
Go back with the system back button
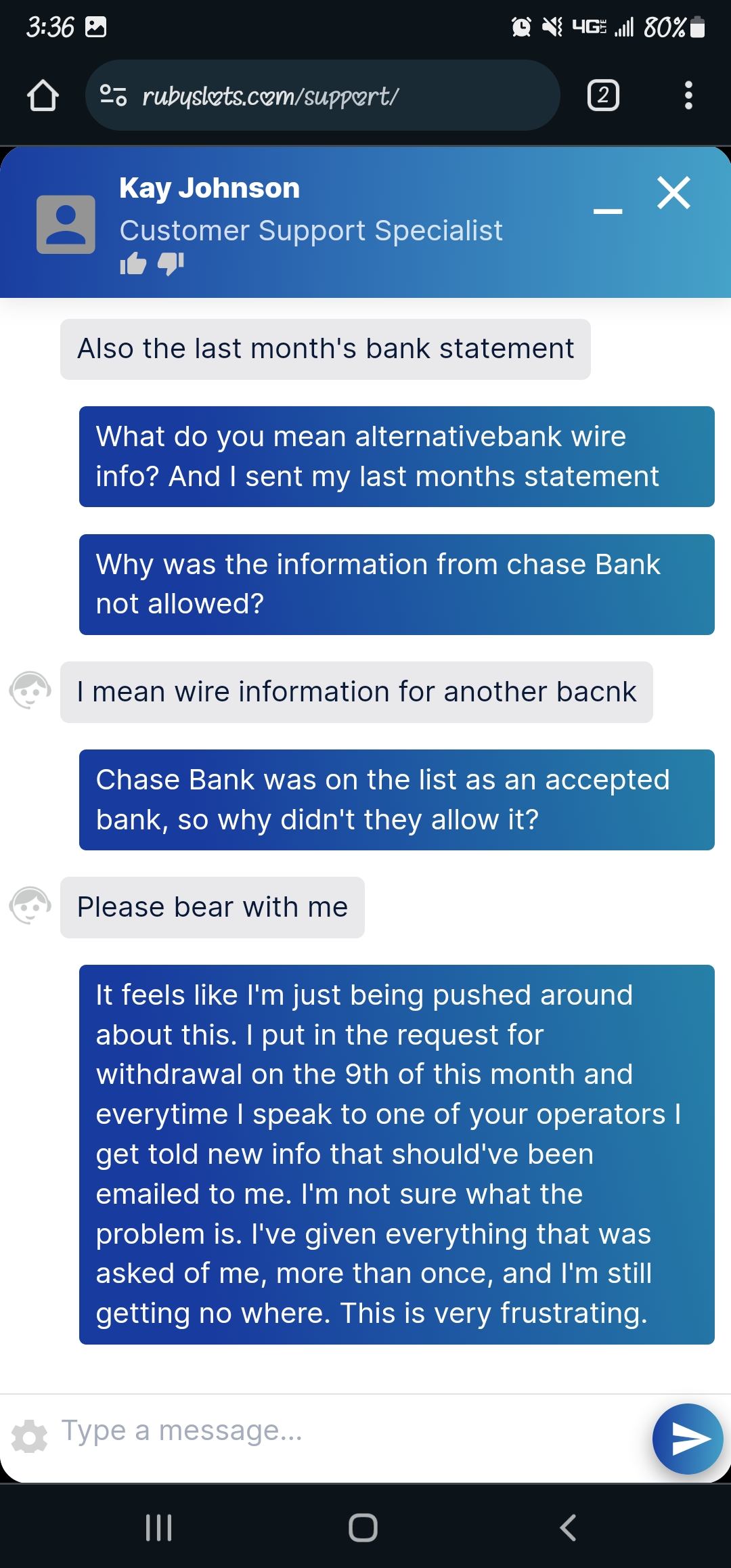(x=568, y=1527)
